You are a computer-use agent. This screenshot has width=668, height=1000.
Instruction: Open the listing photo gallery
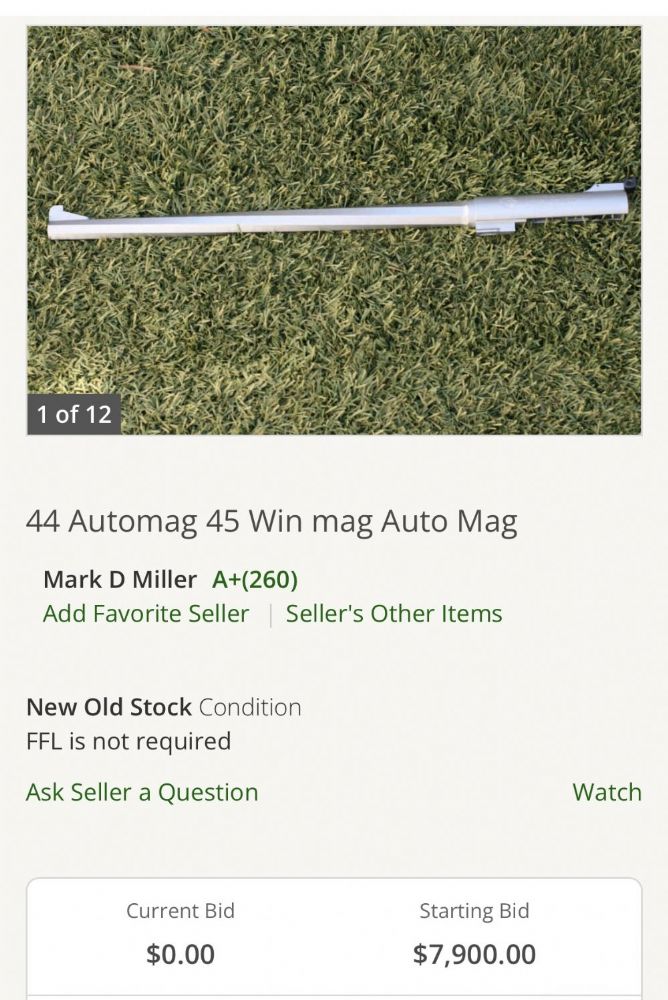(x=334, y=230)
